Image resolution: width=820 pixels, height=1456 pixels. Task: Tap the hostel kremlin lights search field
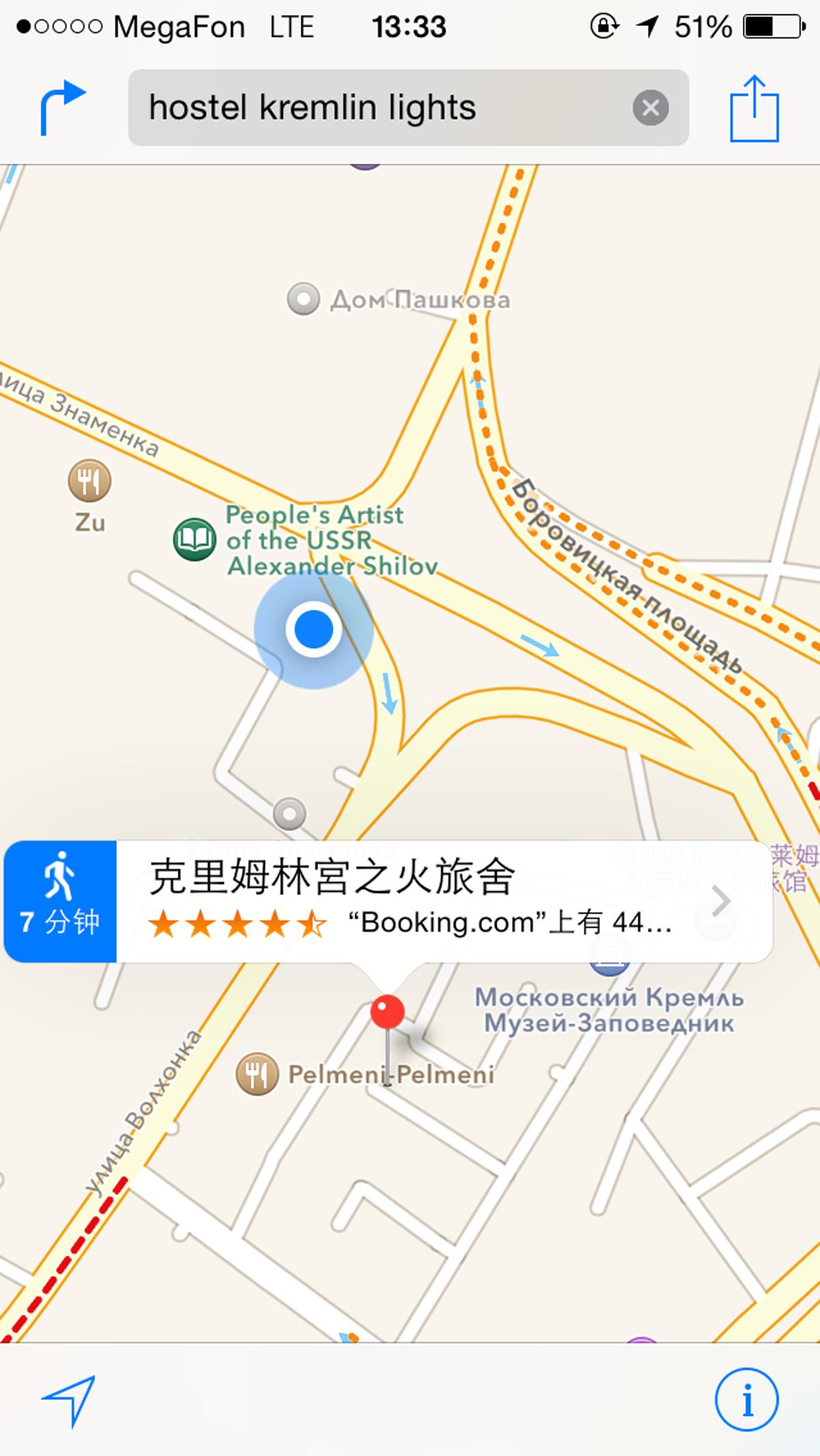pyautogui.click(x=376, y=109)
